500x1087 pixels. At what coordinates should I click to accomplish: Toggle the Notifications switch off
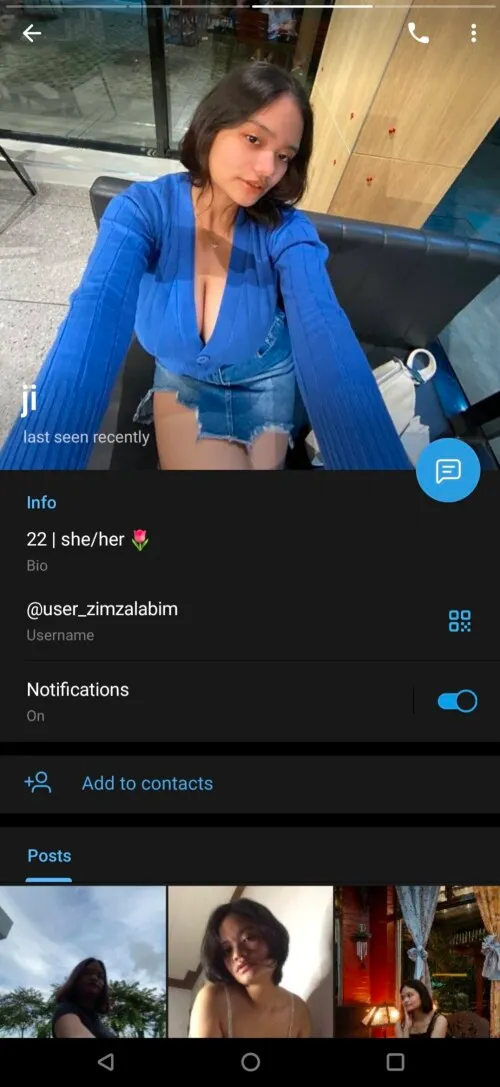pos(457,701)
